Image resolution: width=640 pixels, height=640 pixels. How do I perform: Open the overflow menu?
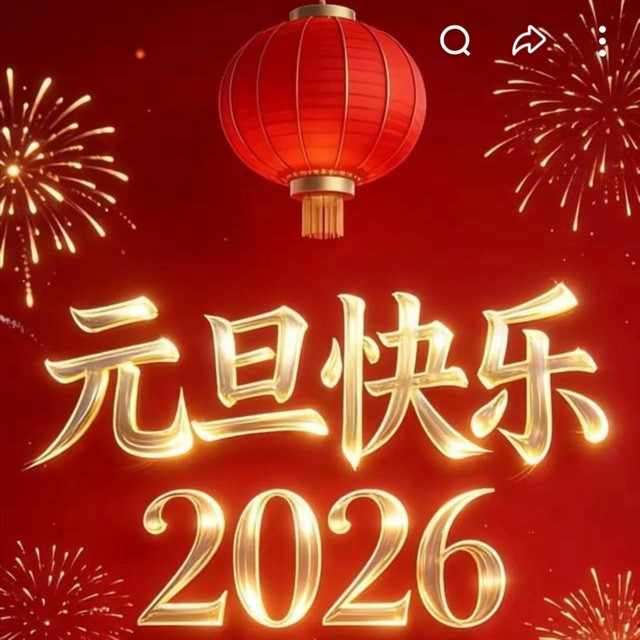(602, 40)
